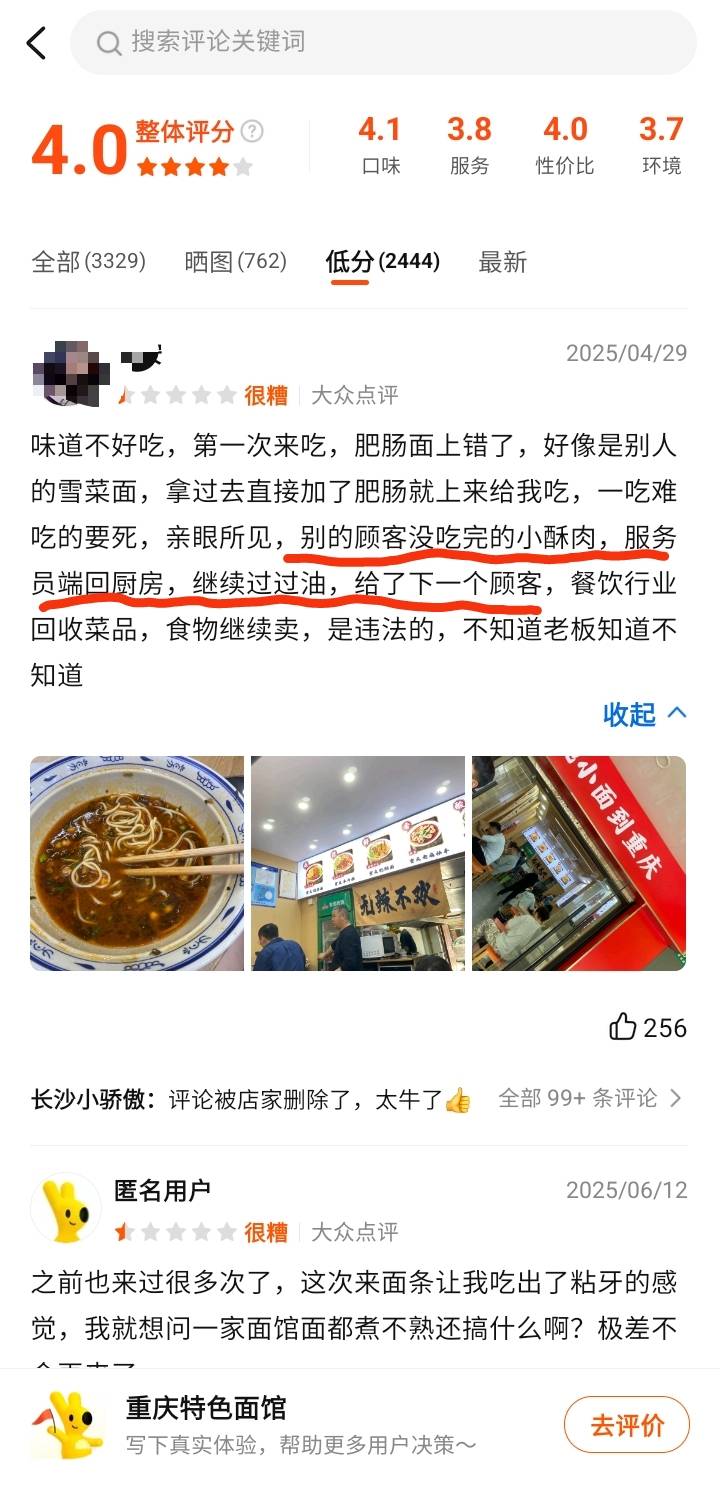Go back using the top-left arrow
This screenshot has width=720, height=1494.
(37, 42)
